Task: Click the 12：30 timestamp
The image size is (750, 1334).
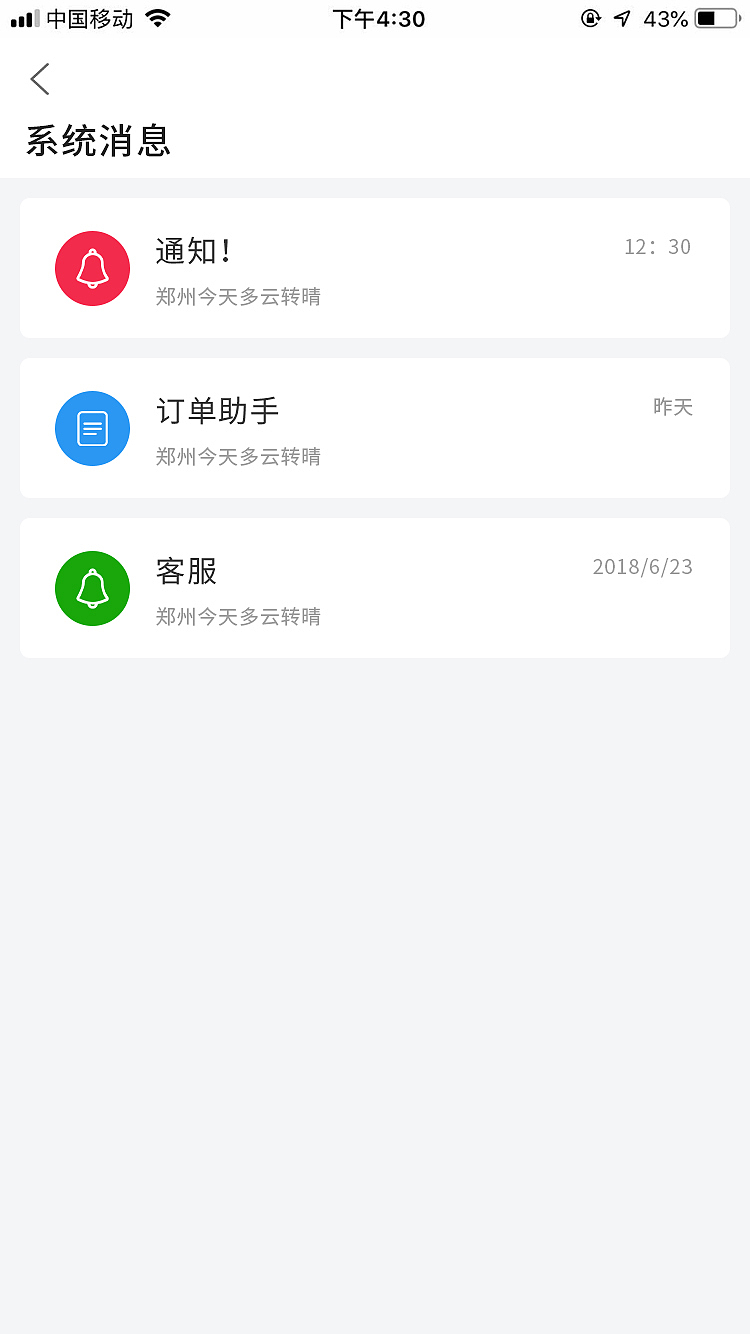Action: click(657, 246)
